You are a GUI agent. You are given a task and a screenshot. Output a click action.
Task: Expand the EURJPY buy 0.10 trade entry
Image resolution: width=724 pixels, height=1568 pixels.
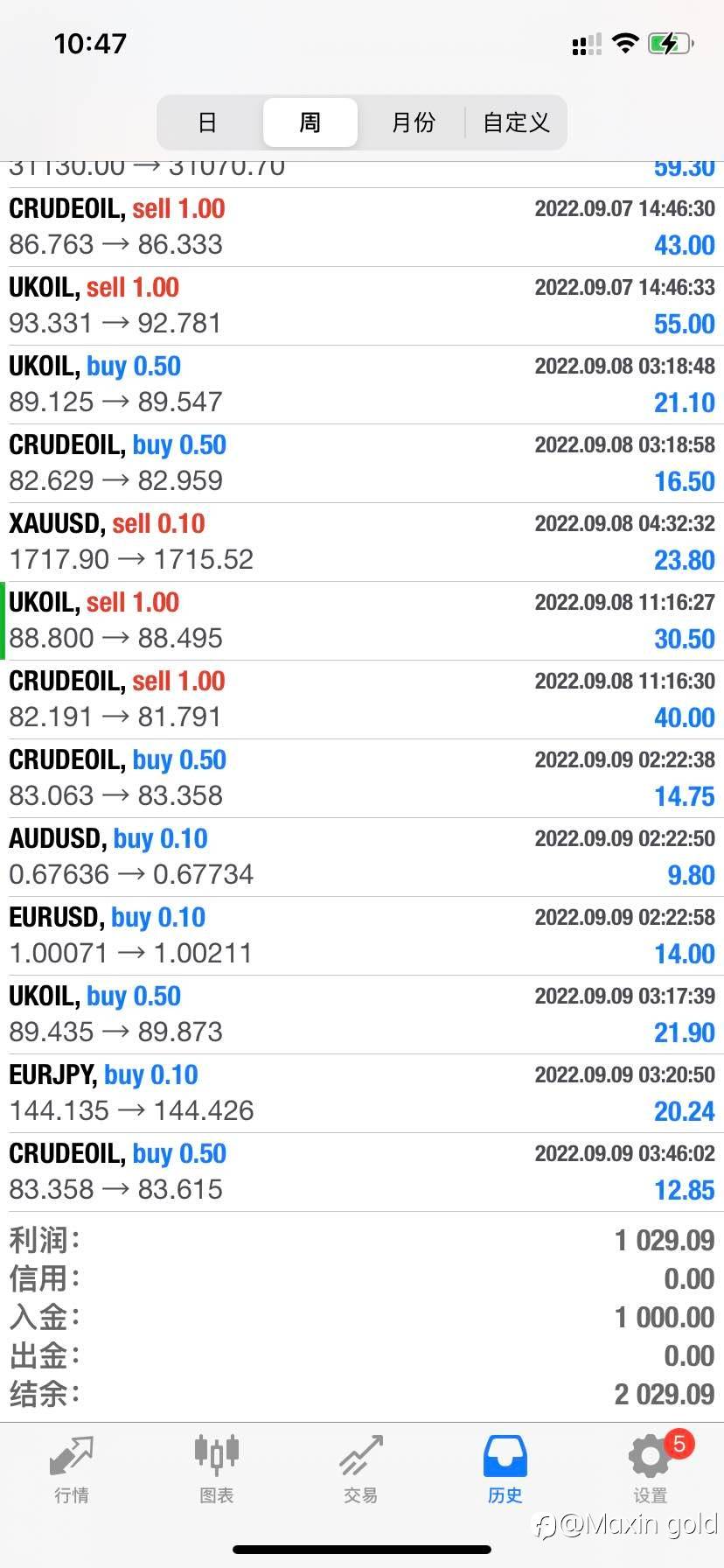[x=362, y=1093]
